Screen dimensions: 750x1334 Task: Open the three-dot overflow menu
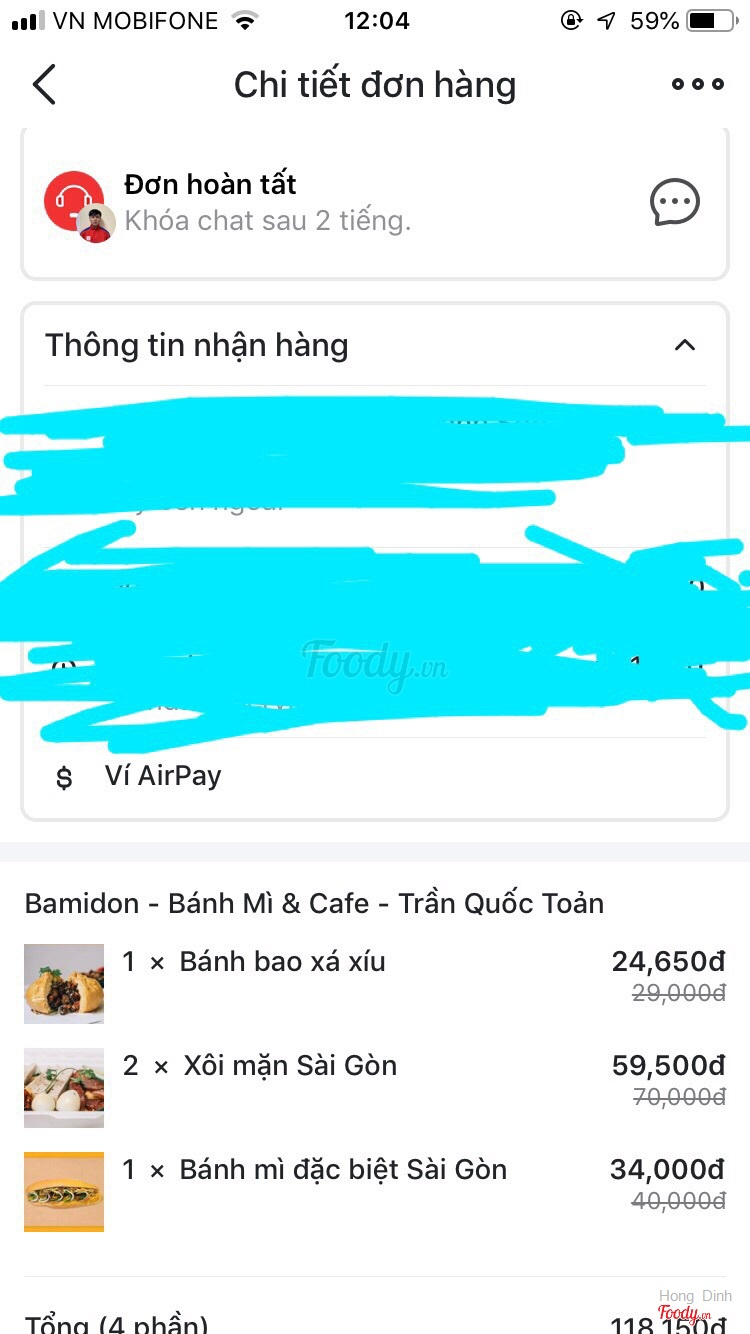click(697, 85)
